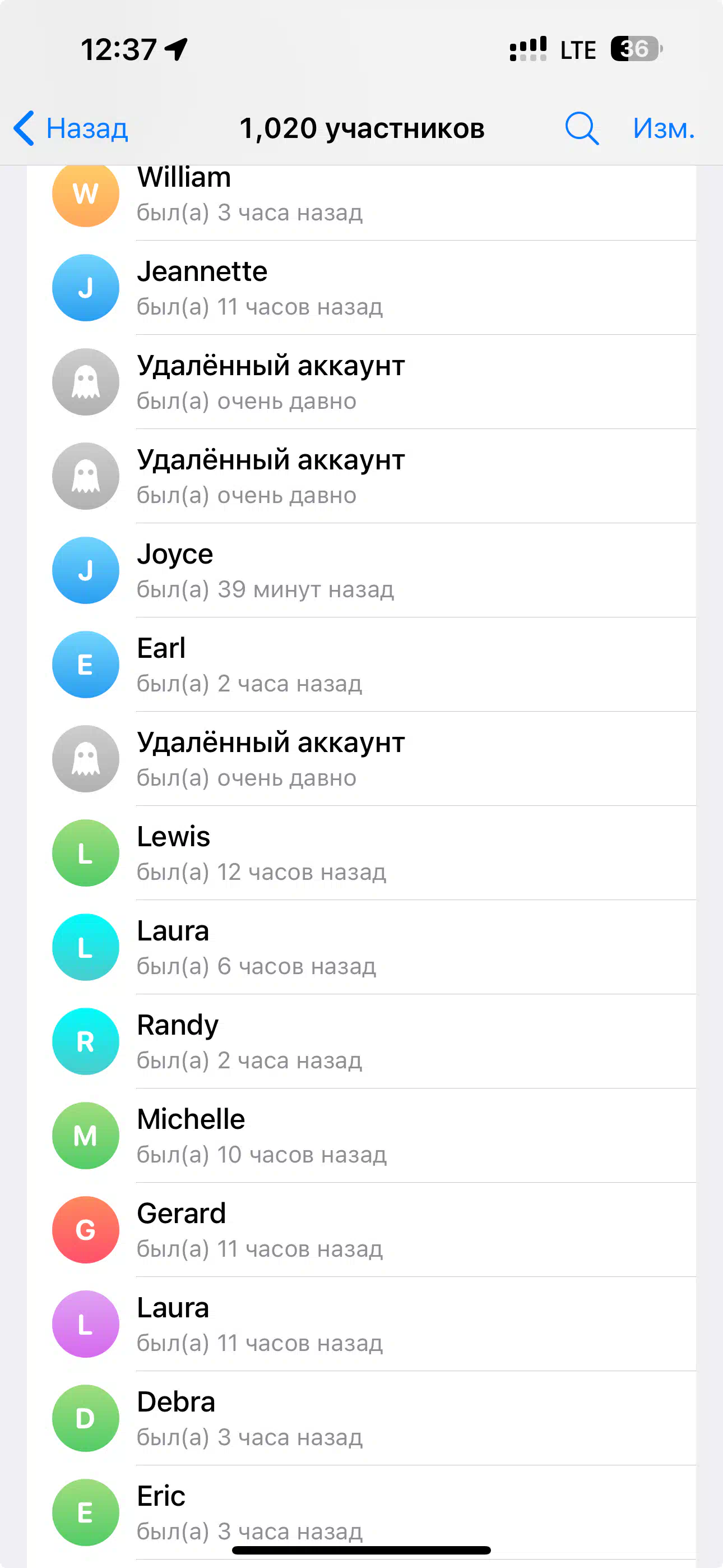
Task: Tap the Изм. edit button
Action: [664, 128]
